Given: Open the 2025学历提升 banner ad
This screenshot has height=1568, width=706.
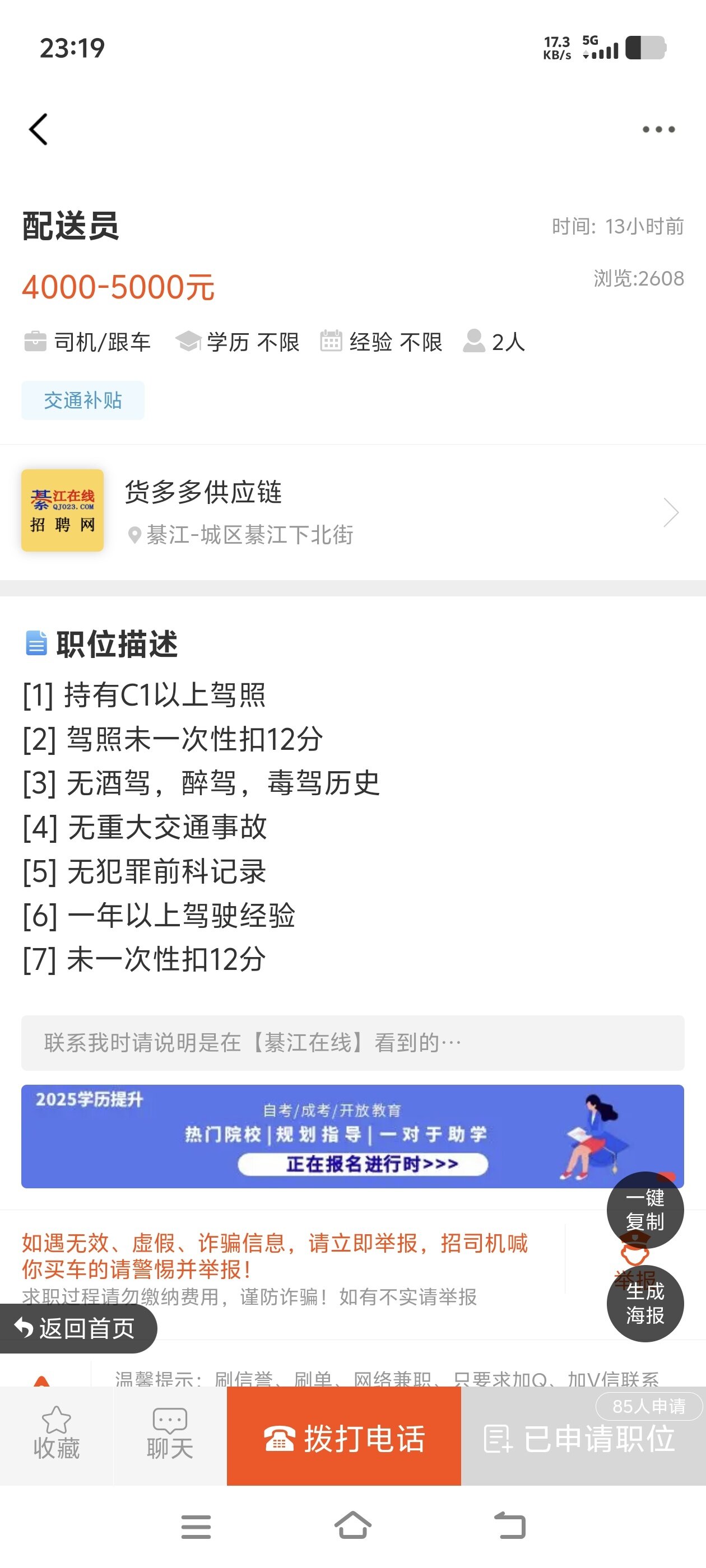Looking at the screenshot, I should point(352,1136).
